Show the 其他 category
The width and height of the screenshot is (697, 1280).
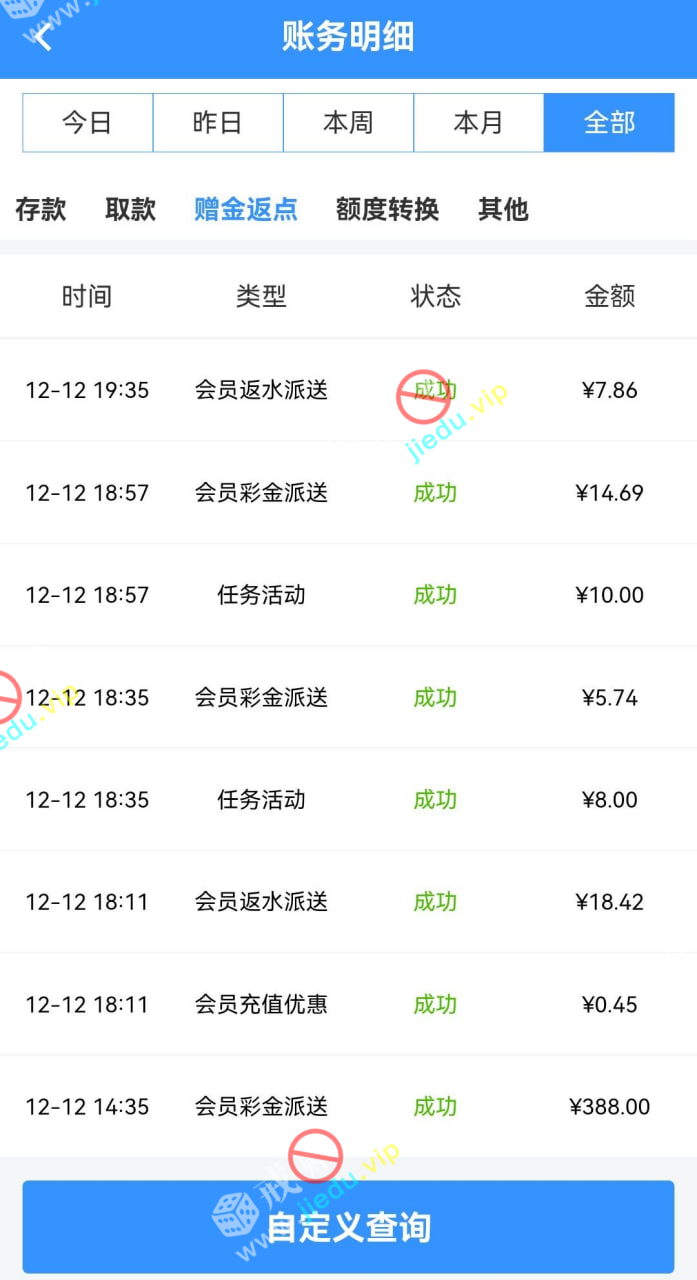(x=503, y=209)
